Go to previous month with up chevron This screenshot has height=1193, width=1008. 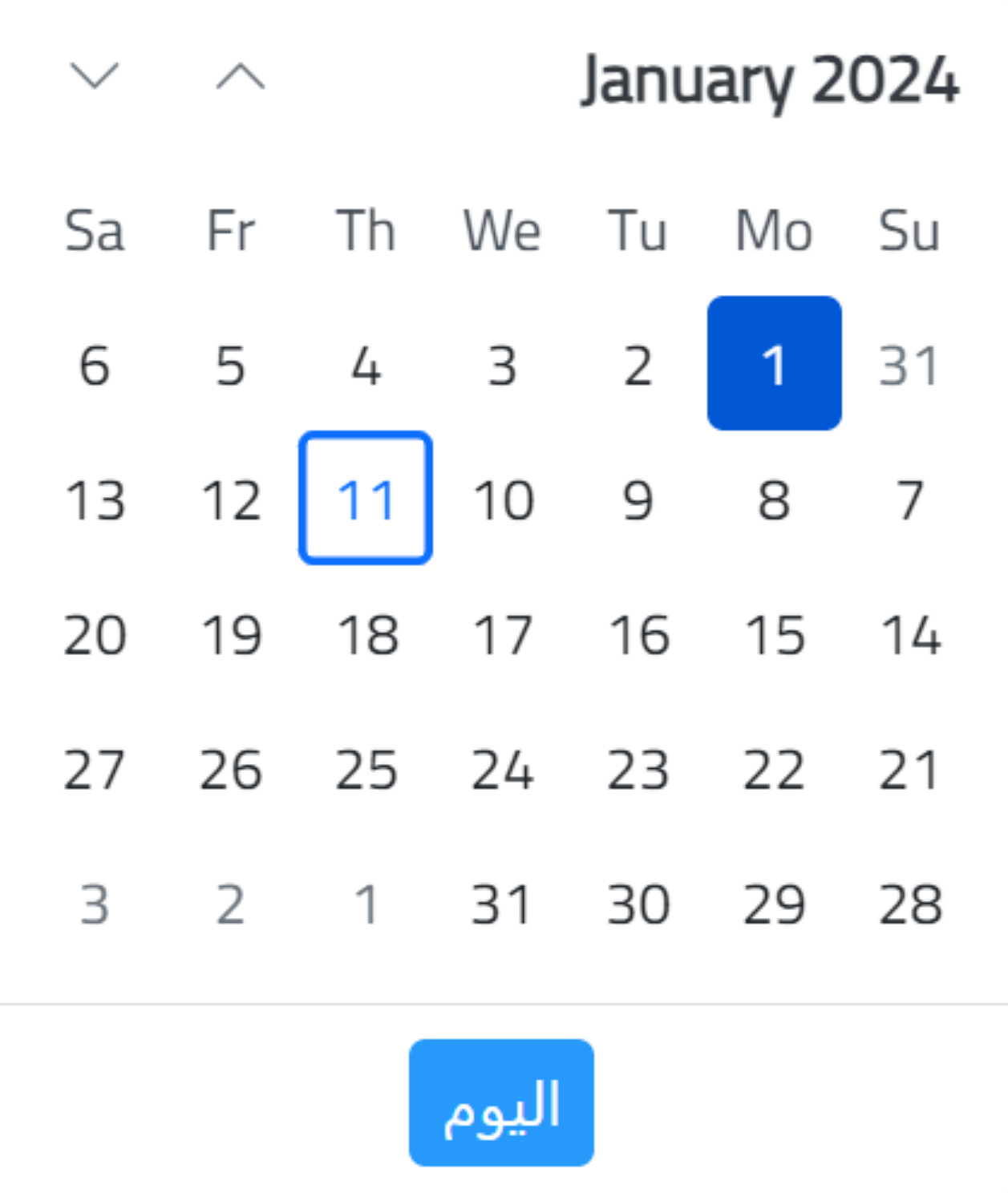[240, 76]
